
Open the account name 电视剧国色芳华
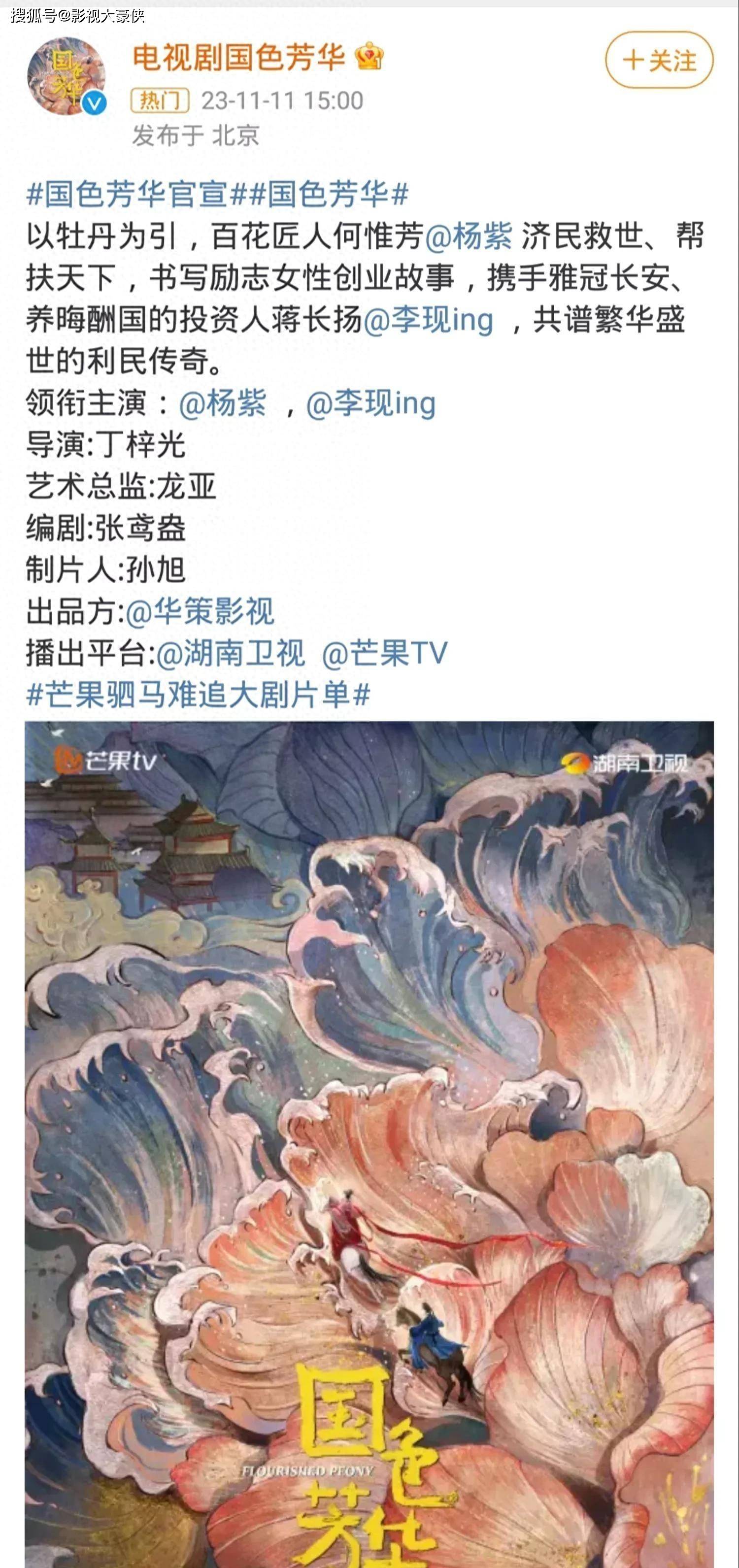click(238, 58)
